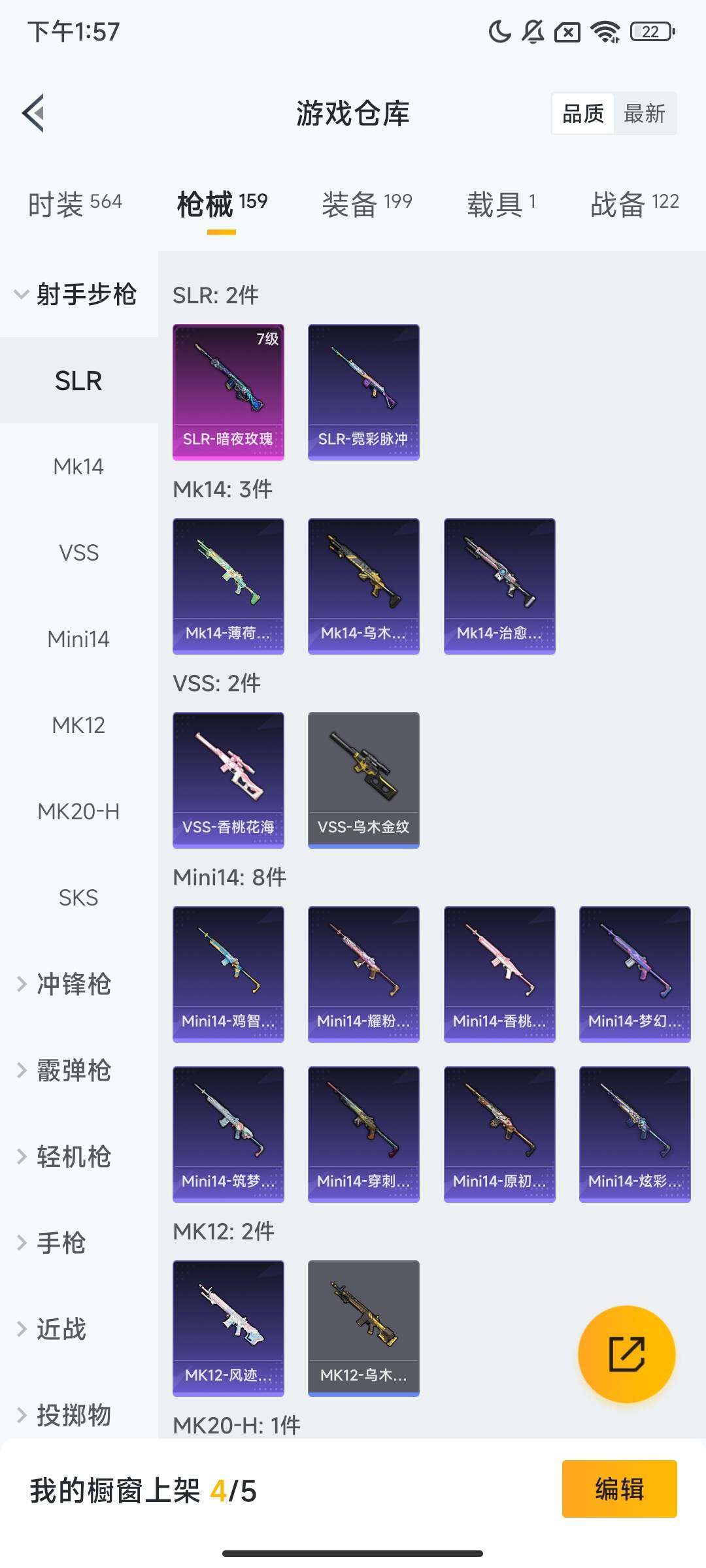Open the 载具 tab
Image resolution: width=706 pixels, height=1568 pixels.
[501, 204]
